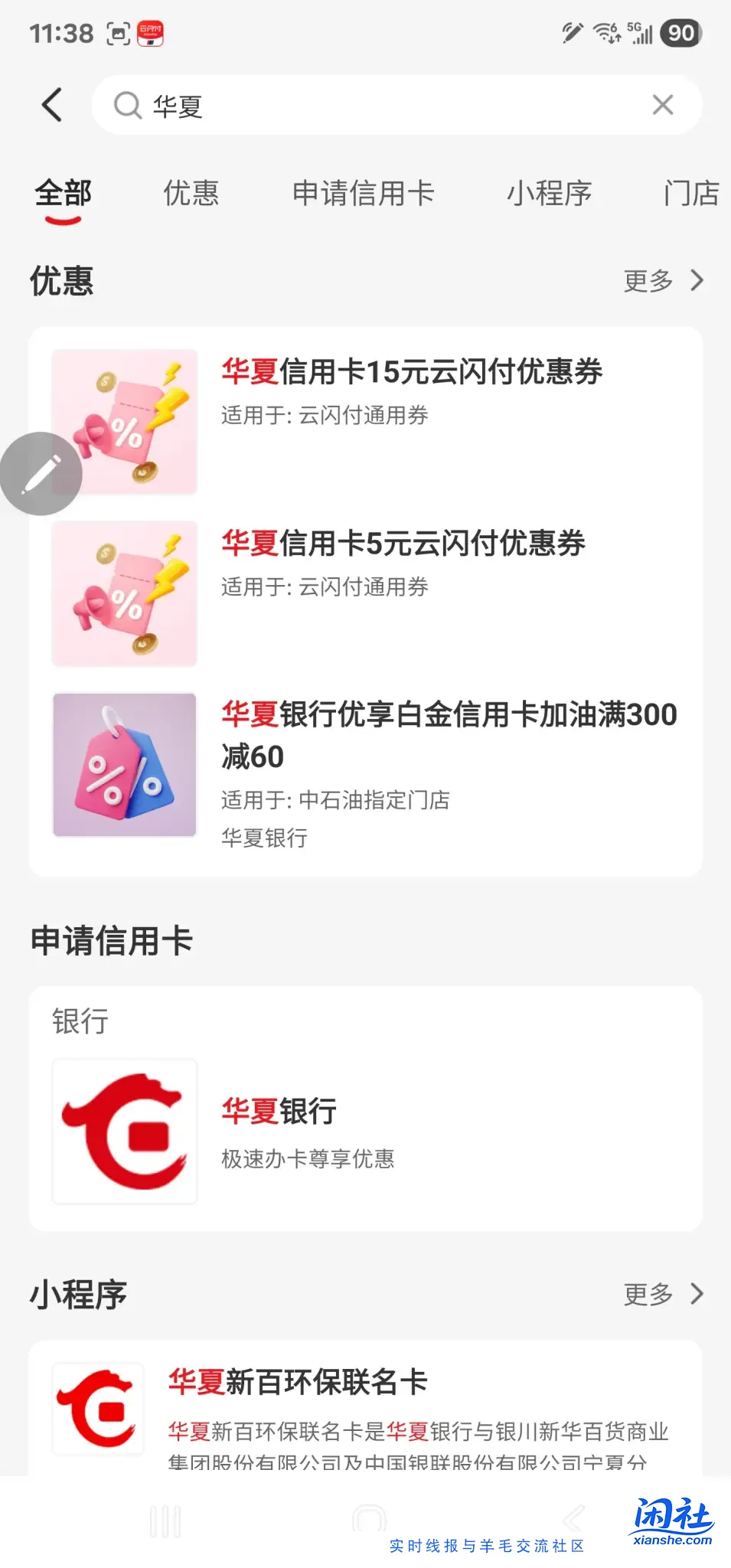This screenshot has height=1568, width=731.
Task: Open the floating pencil edit shortcut
Action: point(41,472)
